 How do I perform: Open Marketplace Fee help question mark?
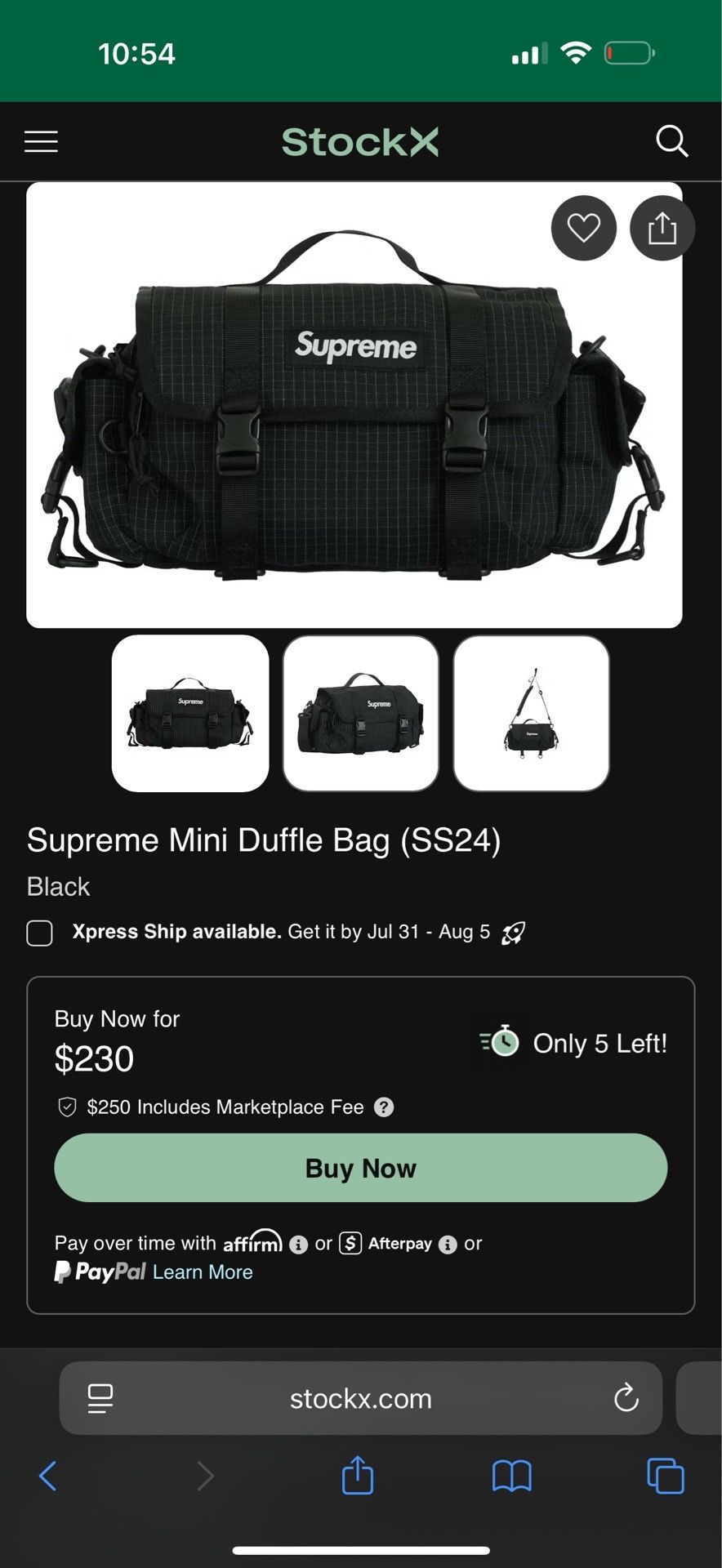coord(384,1107)
